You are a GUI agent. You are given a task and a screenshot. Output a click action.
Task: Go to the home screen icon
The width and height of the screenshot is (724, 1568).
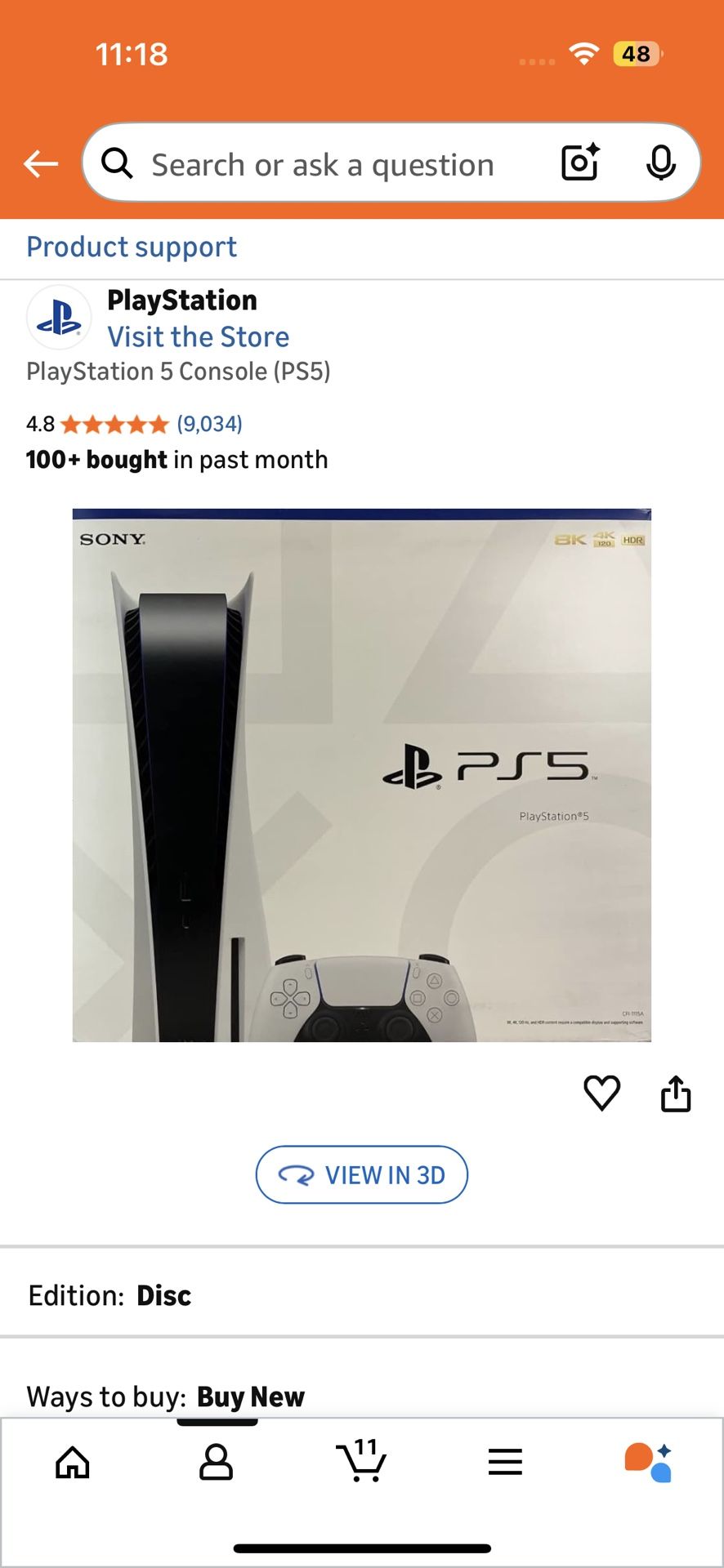[72, 1463]
